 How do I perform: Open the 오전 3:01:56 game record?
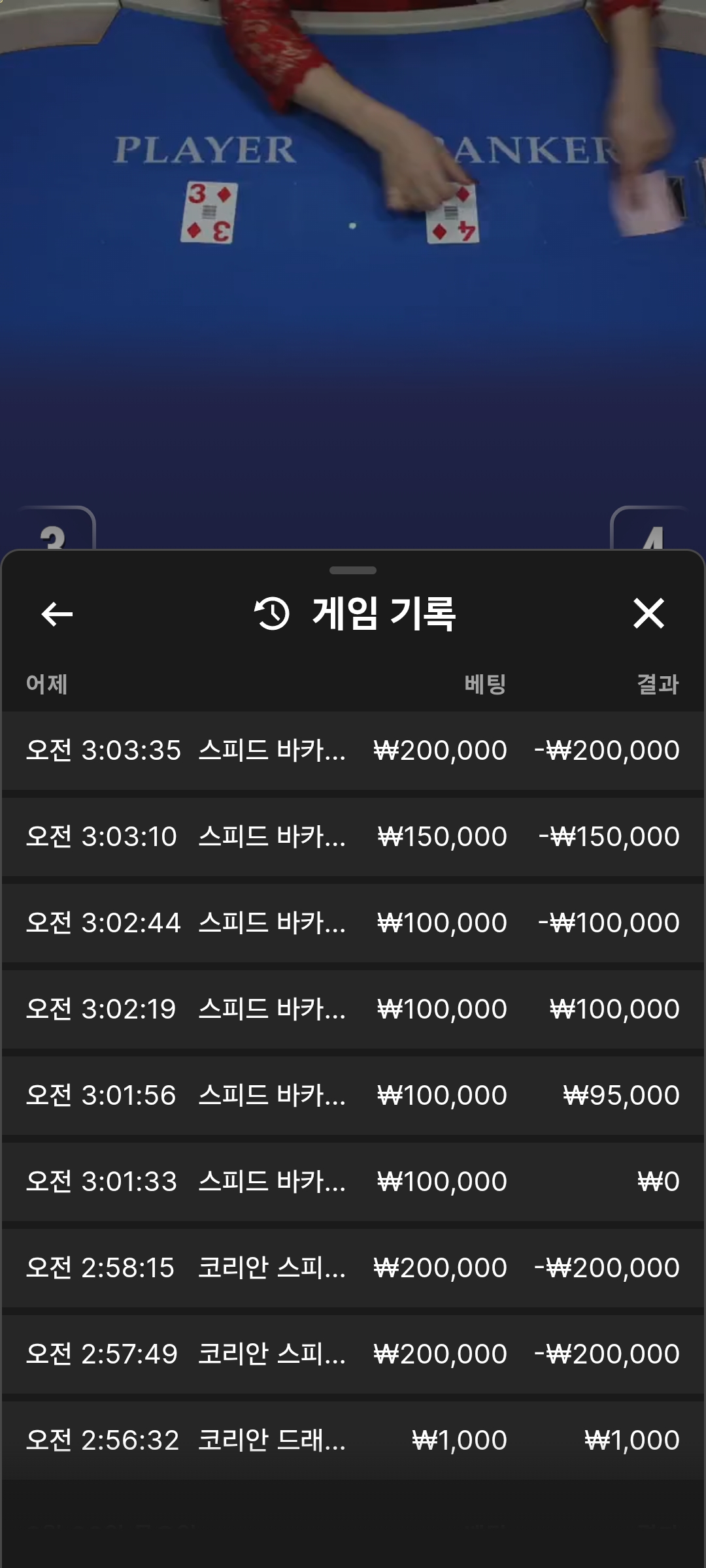(x=353, y=1095)
